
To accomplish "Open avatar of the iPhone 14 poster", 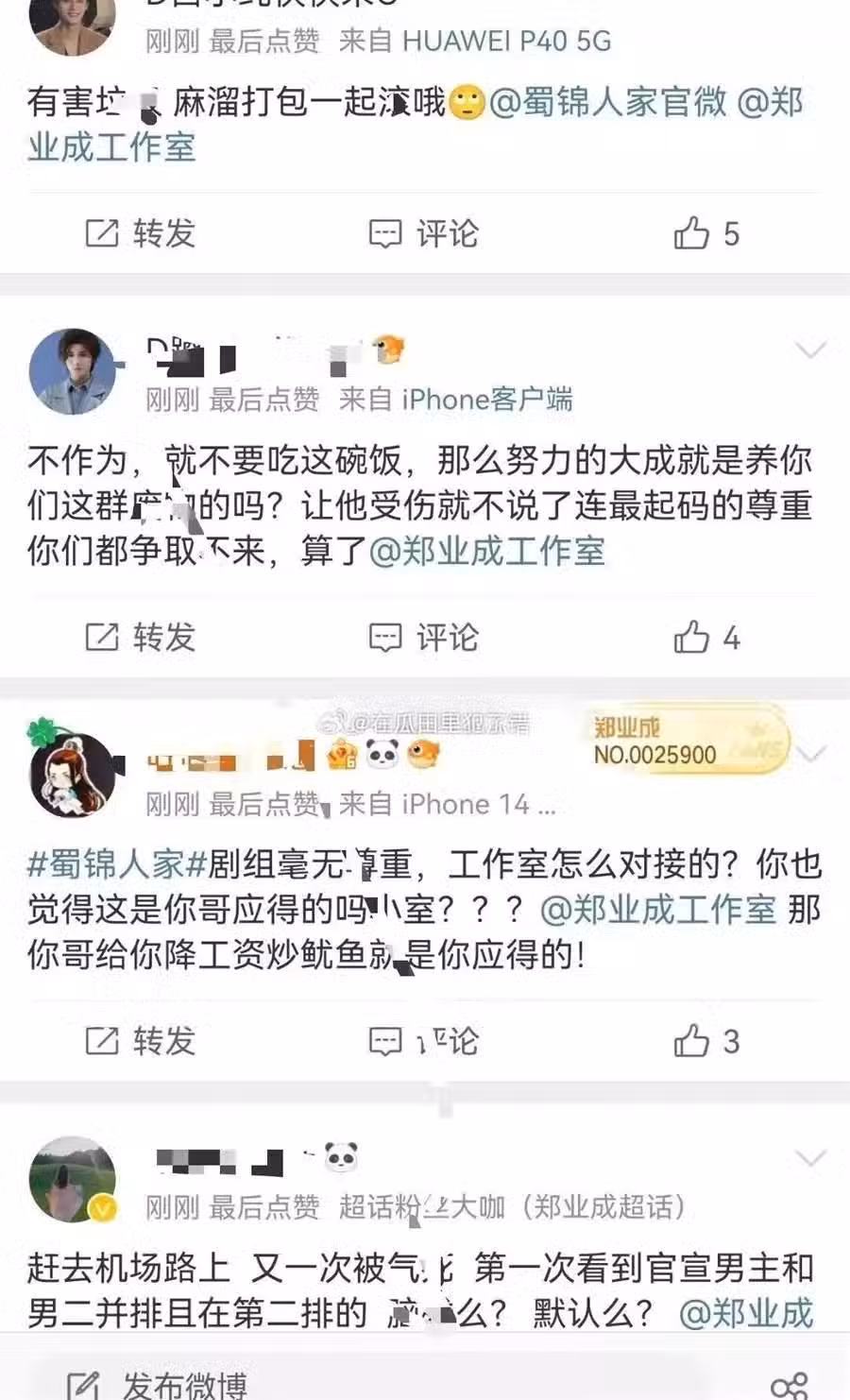I will point(73,775).
